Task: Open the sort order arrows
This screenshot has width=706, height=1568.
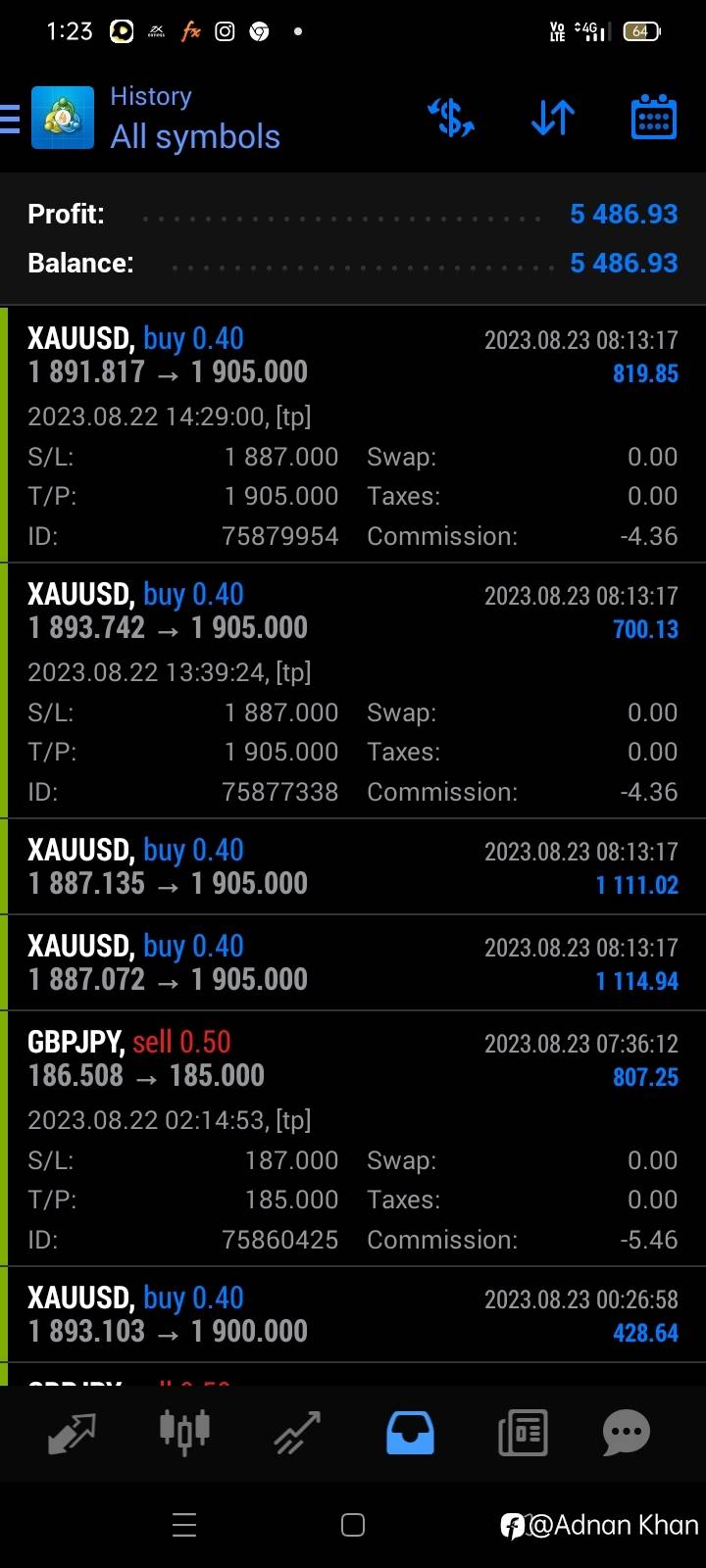Action: click(553, 119)
